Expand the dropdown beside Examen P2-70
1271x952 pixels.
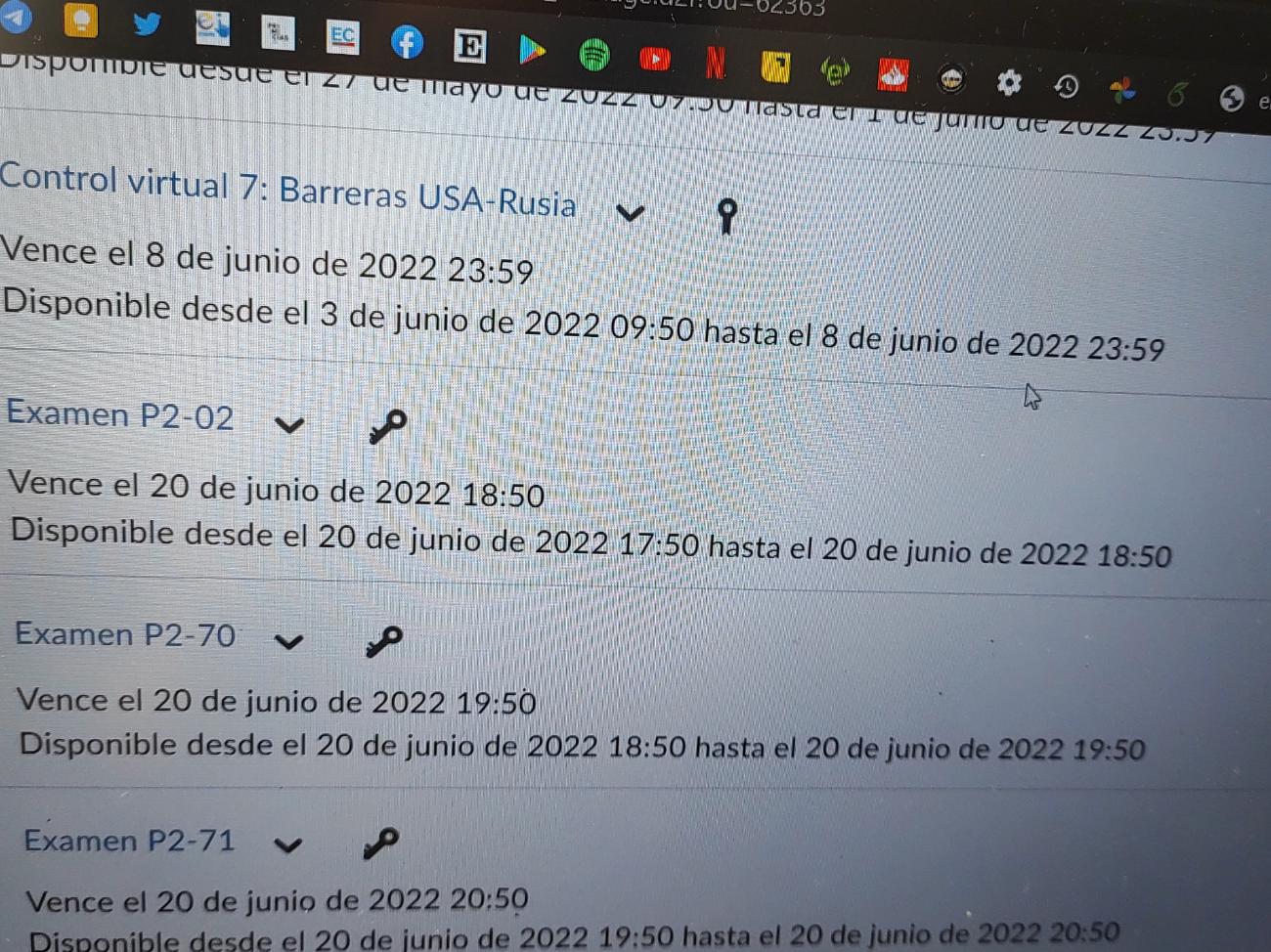[x=288, y=641]
